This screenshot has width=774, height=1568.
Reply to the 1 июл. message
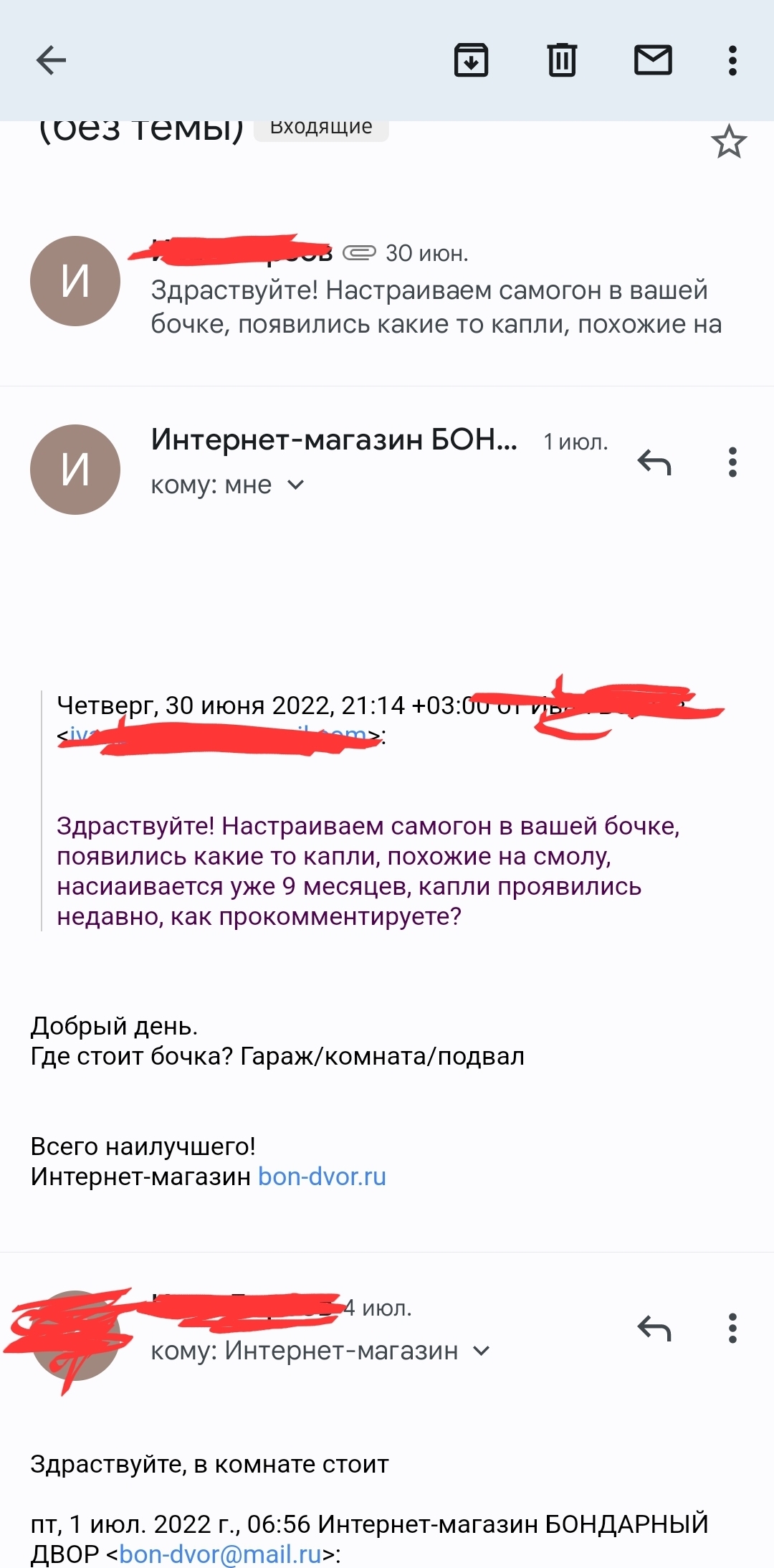pos(654,462)
